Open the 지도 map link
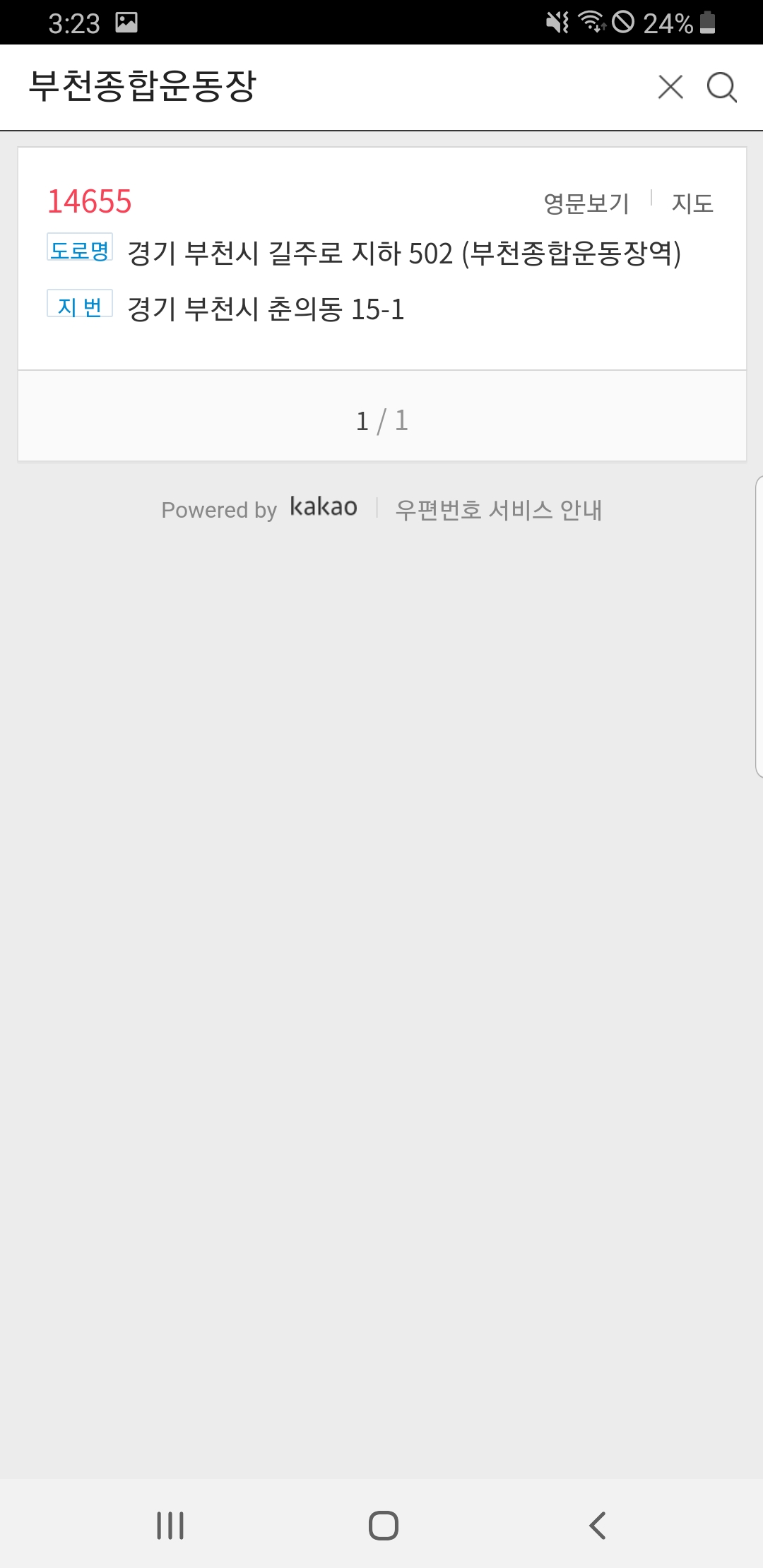Image resolution: width=763 pixels, height=1568 pixels. (692, 203)
